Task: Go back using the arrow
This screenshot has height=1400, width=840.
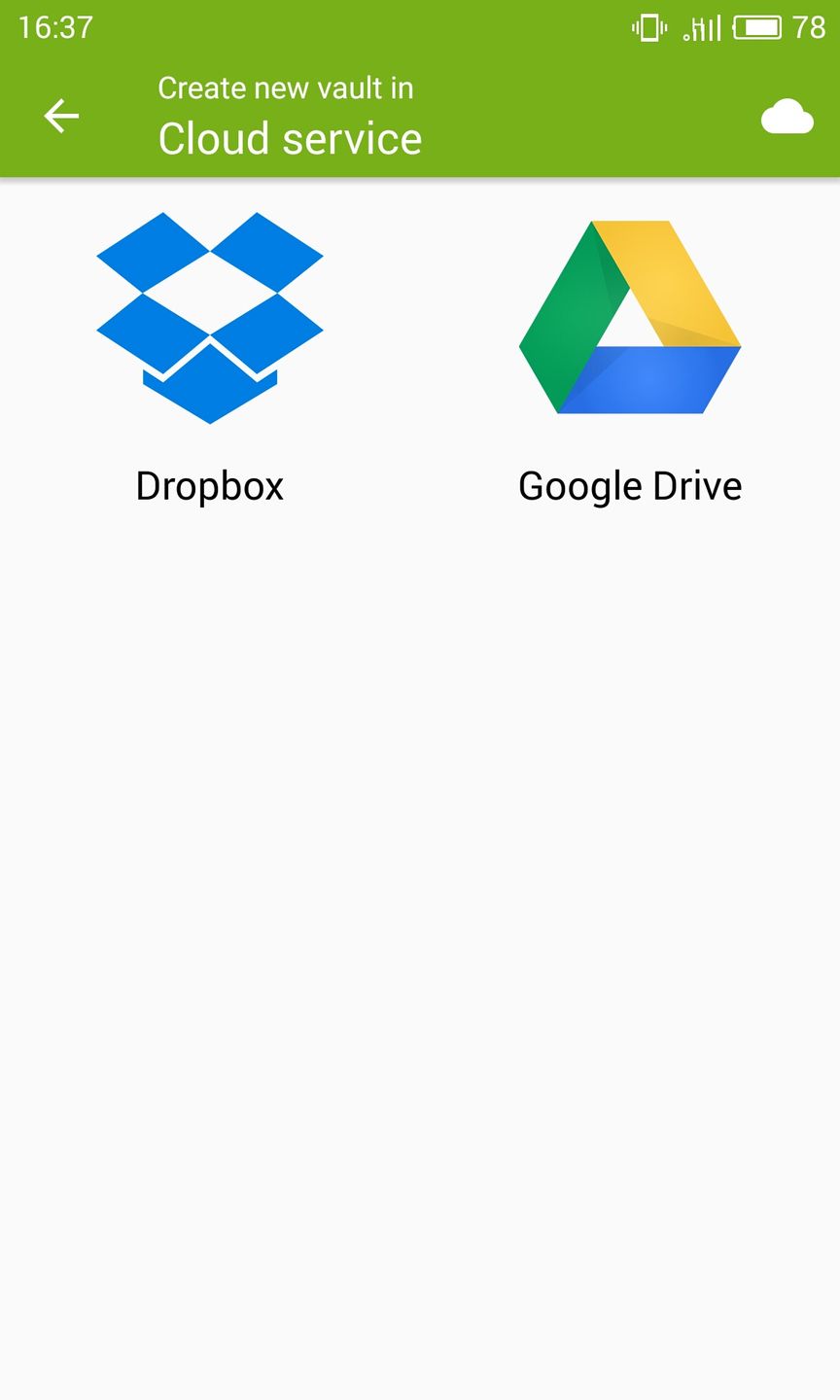Action: point(61,117)
